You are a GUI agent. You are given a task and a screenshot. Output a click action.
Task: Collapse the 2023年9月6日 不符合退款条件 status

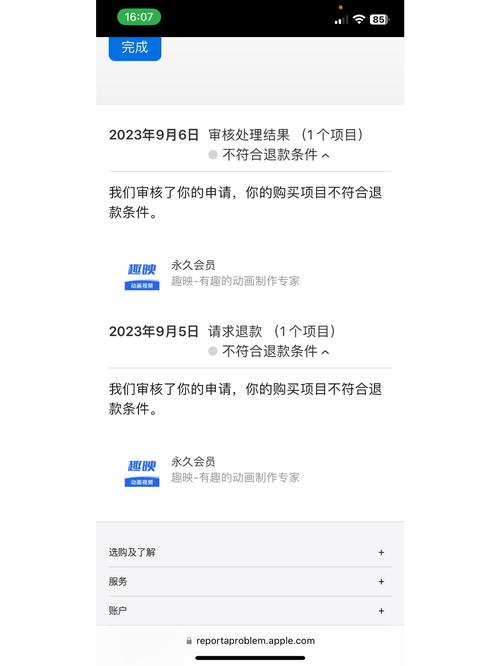tap(269, 155)
